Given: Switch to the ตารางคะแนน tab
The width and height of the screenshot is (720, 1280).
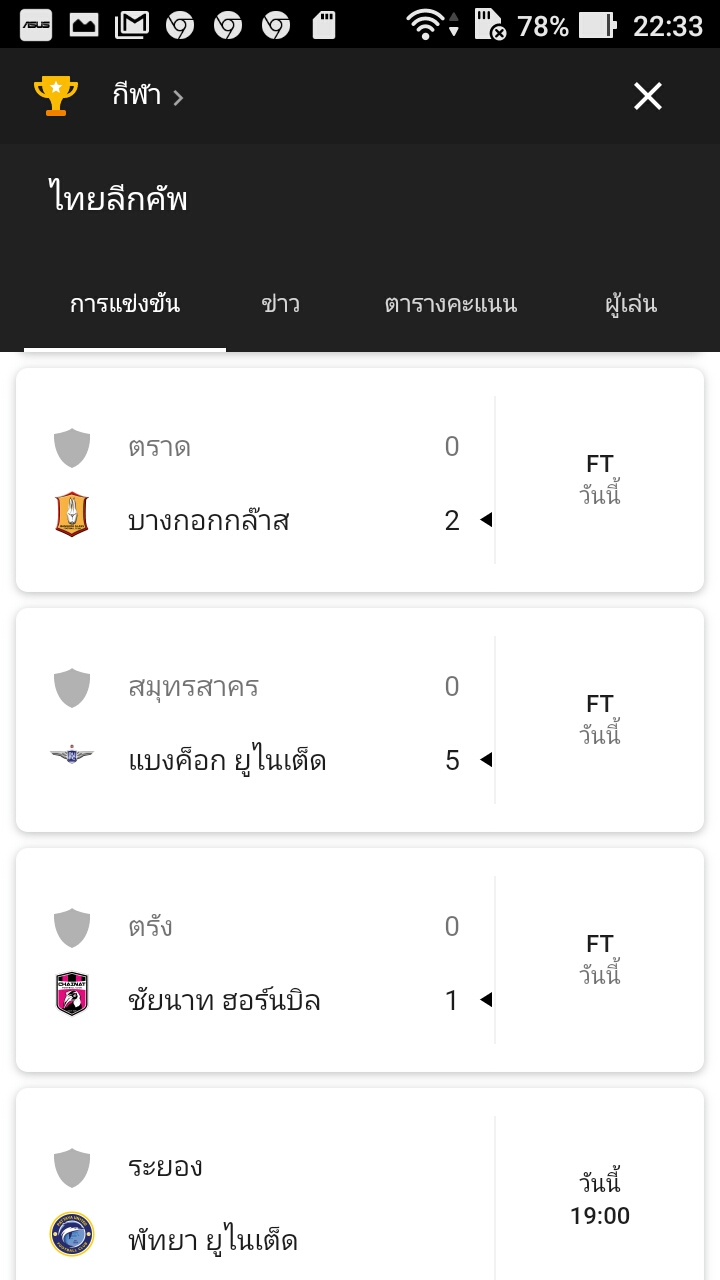Looking at the screenshot, I should (451, 304).
